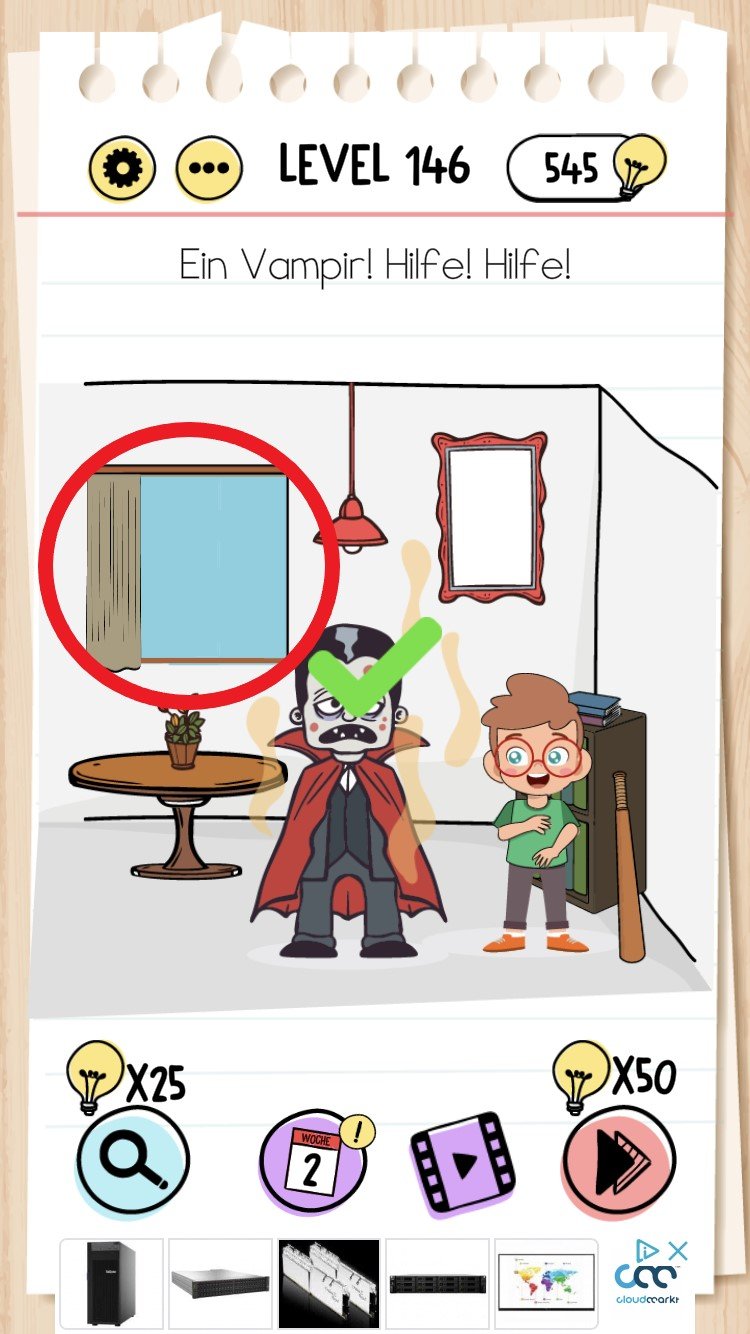
Task: Skip the level for 50 bulbs
Action: 618,1162
